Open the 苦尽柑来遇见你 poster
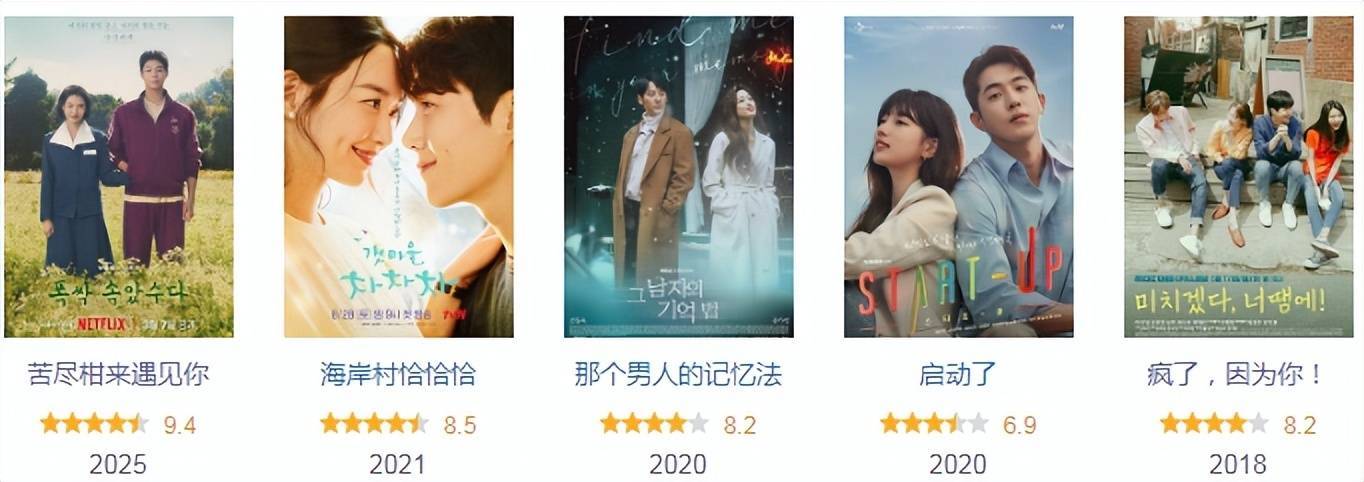The image size is (1364, 482). pyautogui.click(x=119, y=177)
